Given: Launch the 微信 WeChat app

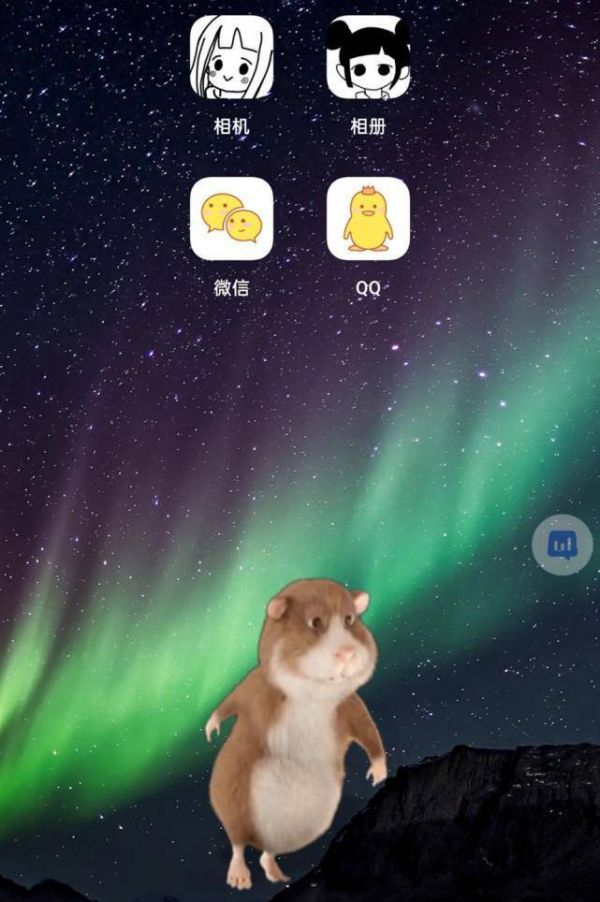Looking at the screenshot, I should (x=231, y=219).
